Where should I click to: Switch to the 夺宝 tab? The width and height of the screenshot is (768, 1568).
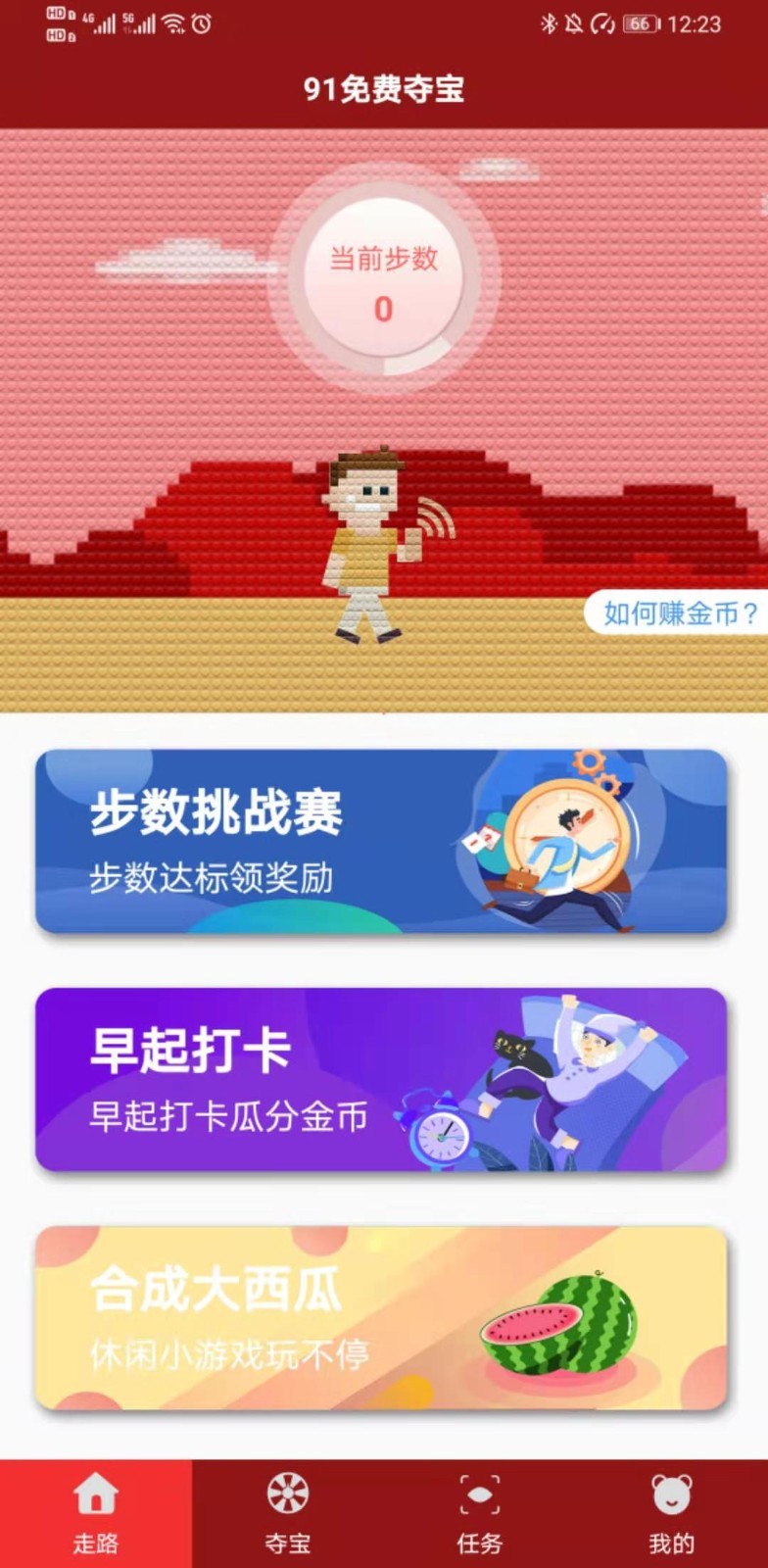288,1514
